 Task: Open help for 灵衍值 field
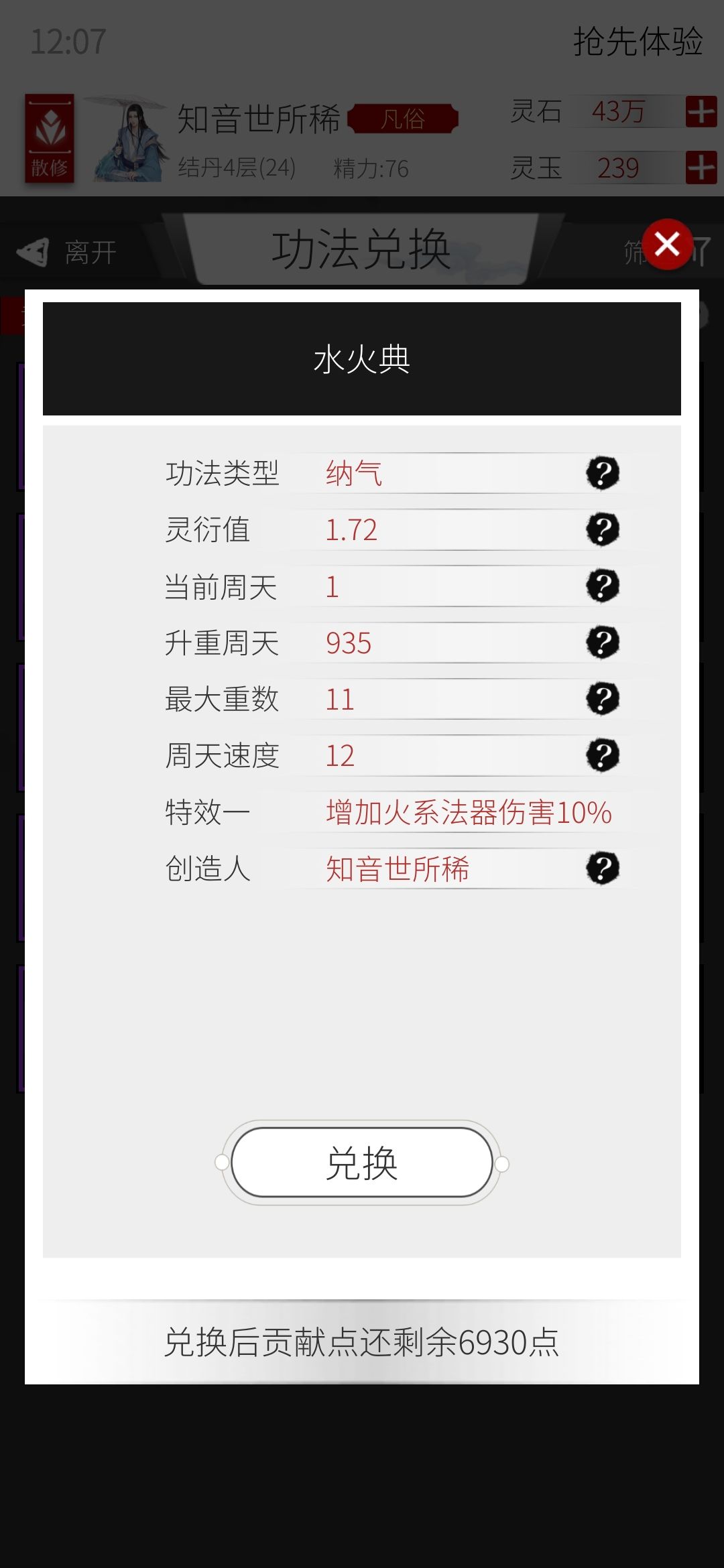point(601,530)
